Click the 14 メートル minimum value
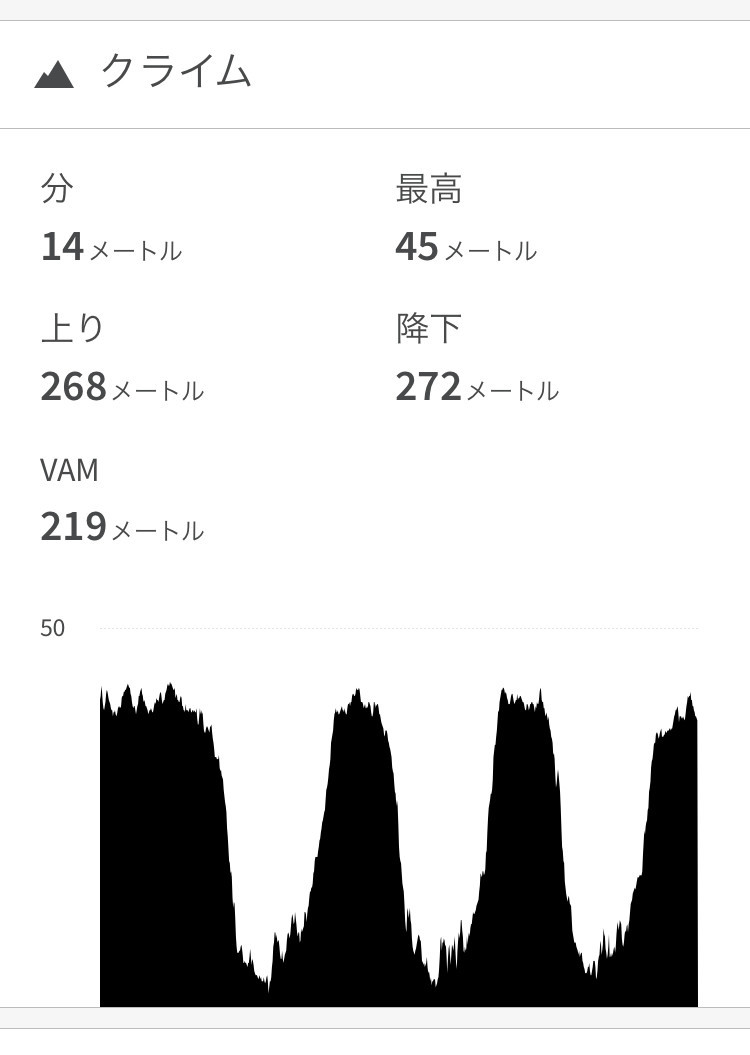 pos(110,247)
